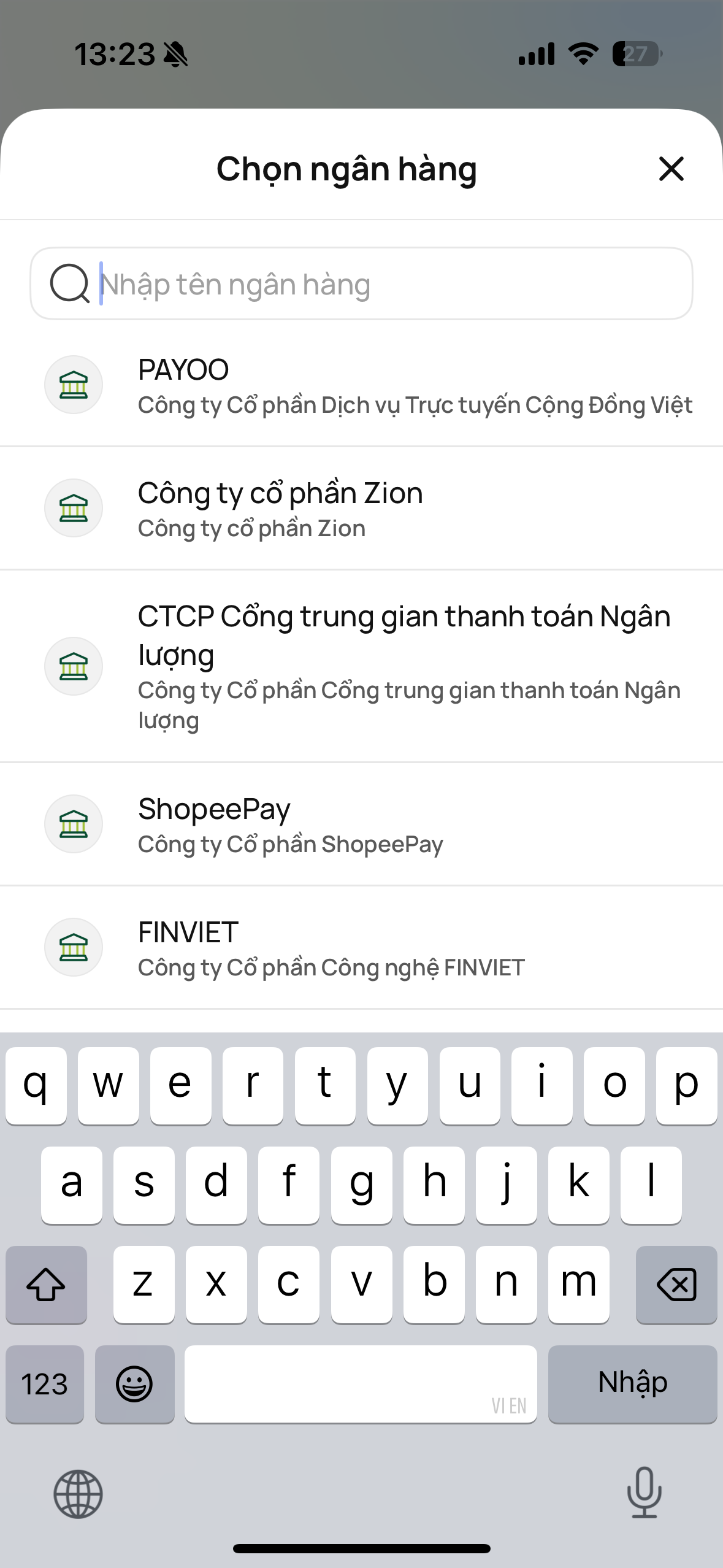Tap the emoji icon on the keyboard
Image resolution: width=723 pixels, height=1568 pixels.
click(134, 1383)
